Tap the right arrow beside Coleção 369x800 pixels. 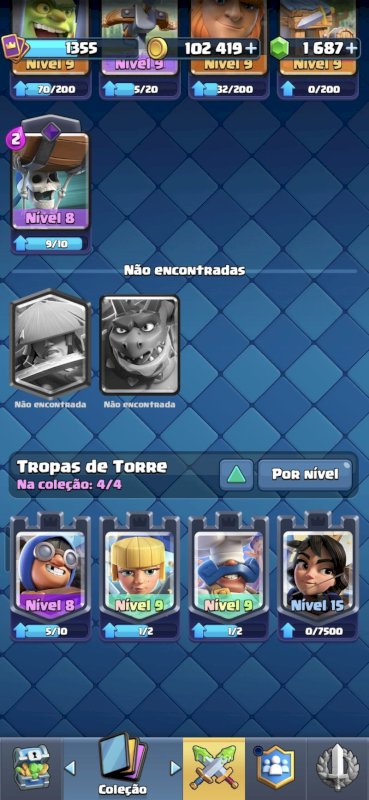[x=175, y=767]
